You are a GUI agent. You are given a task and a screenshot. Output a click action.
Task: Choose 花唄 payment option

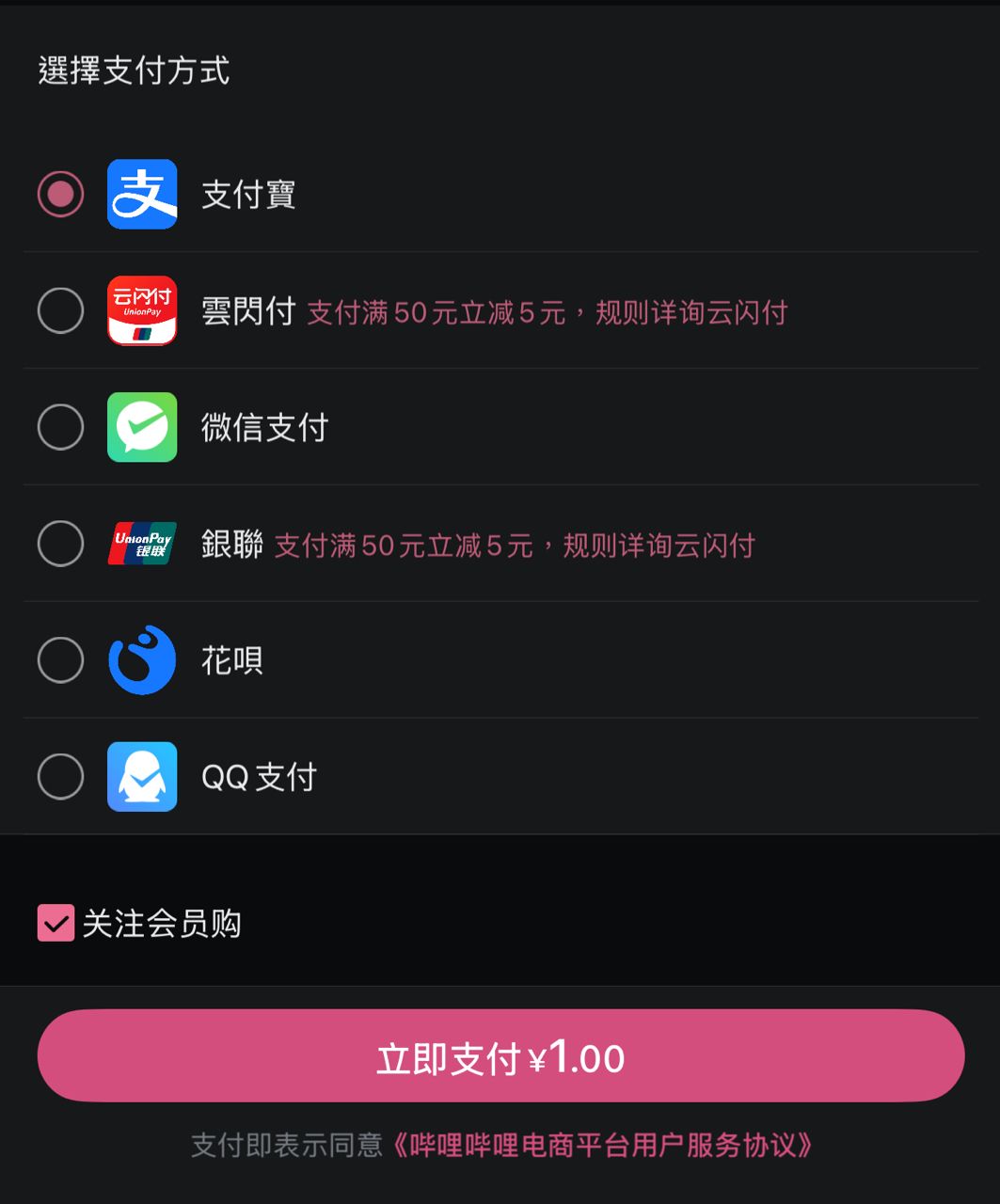click(x=61, y=660)
